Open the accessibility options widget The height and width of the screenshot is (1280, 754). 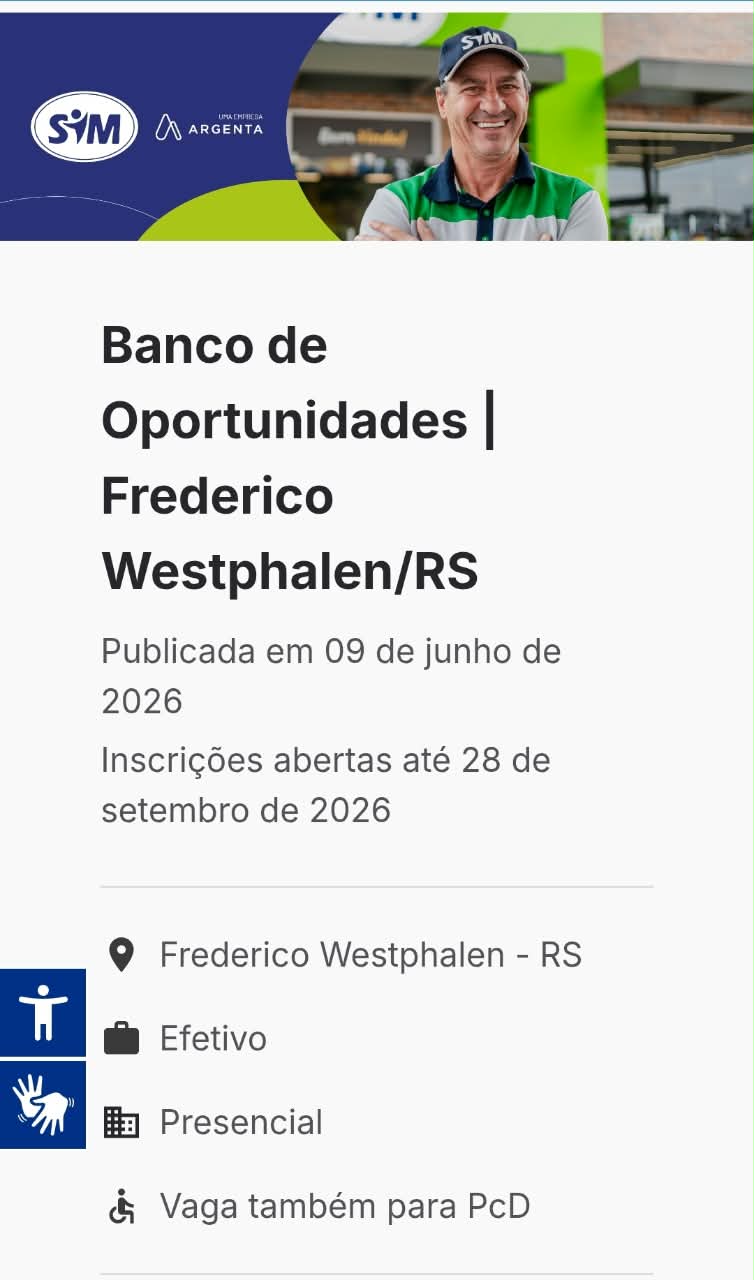point(42,1012)
